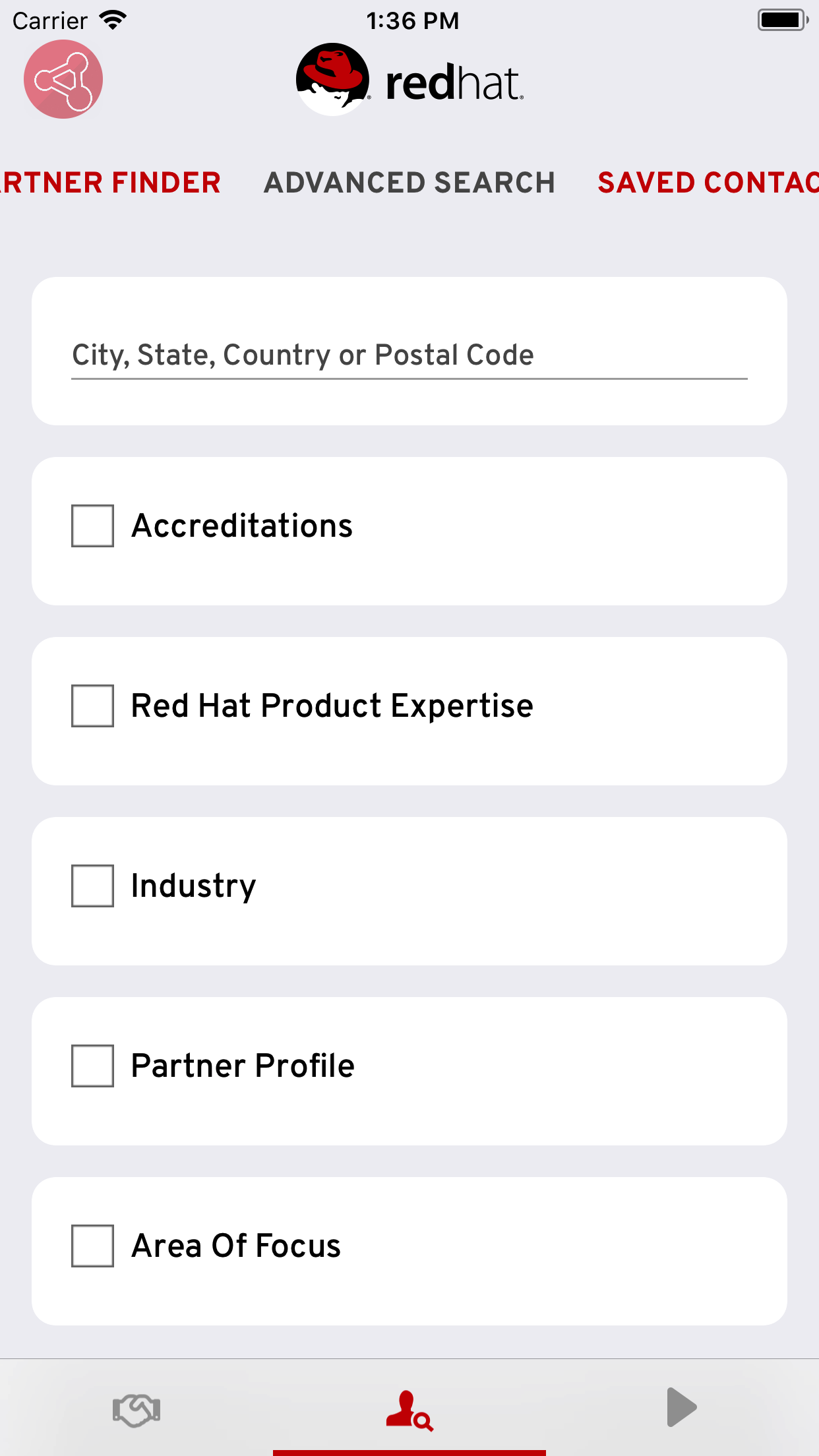Tap the share icon in top left corner
819x1456 pixels.
point(63,78)
